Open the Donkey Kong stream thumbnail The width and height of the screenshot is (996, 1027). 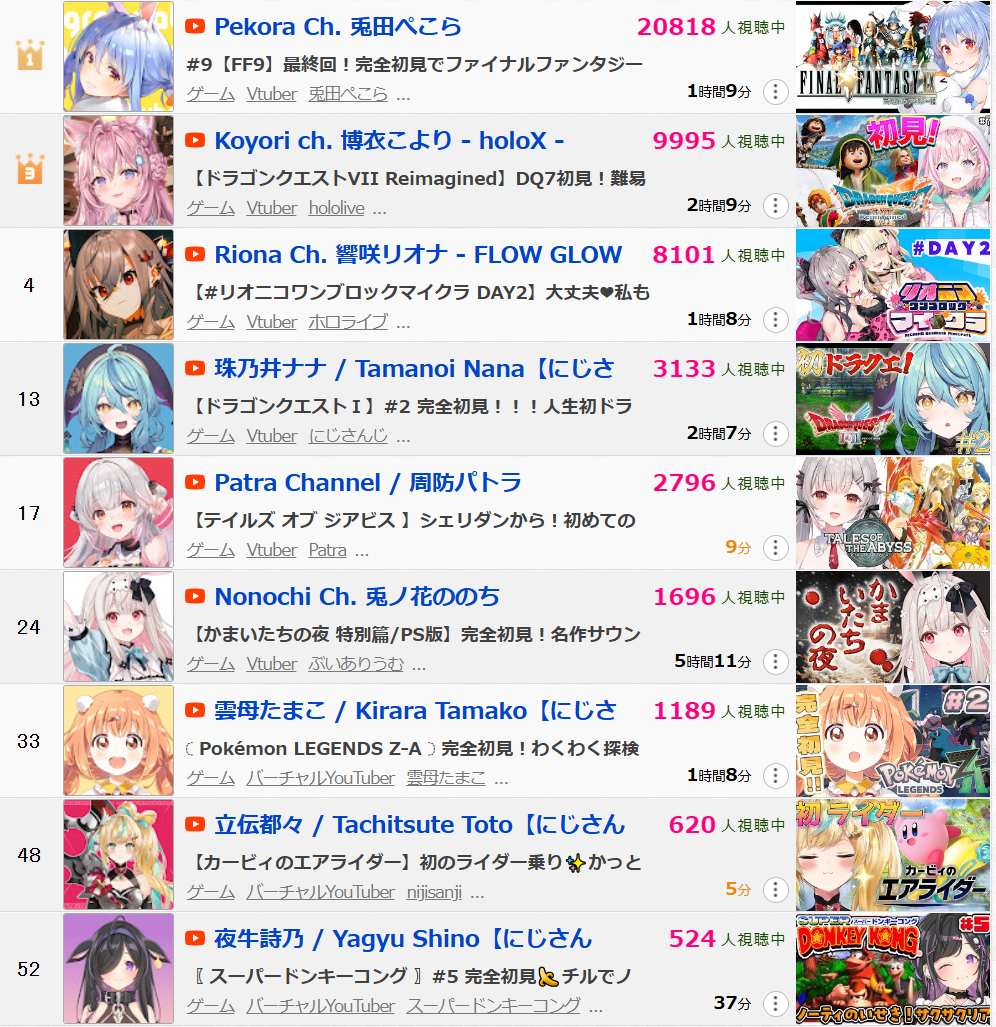892,969
